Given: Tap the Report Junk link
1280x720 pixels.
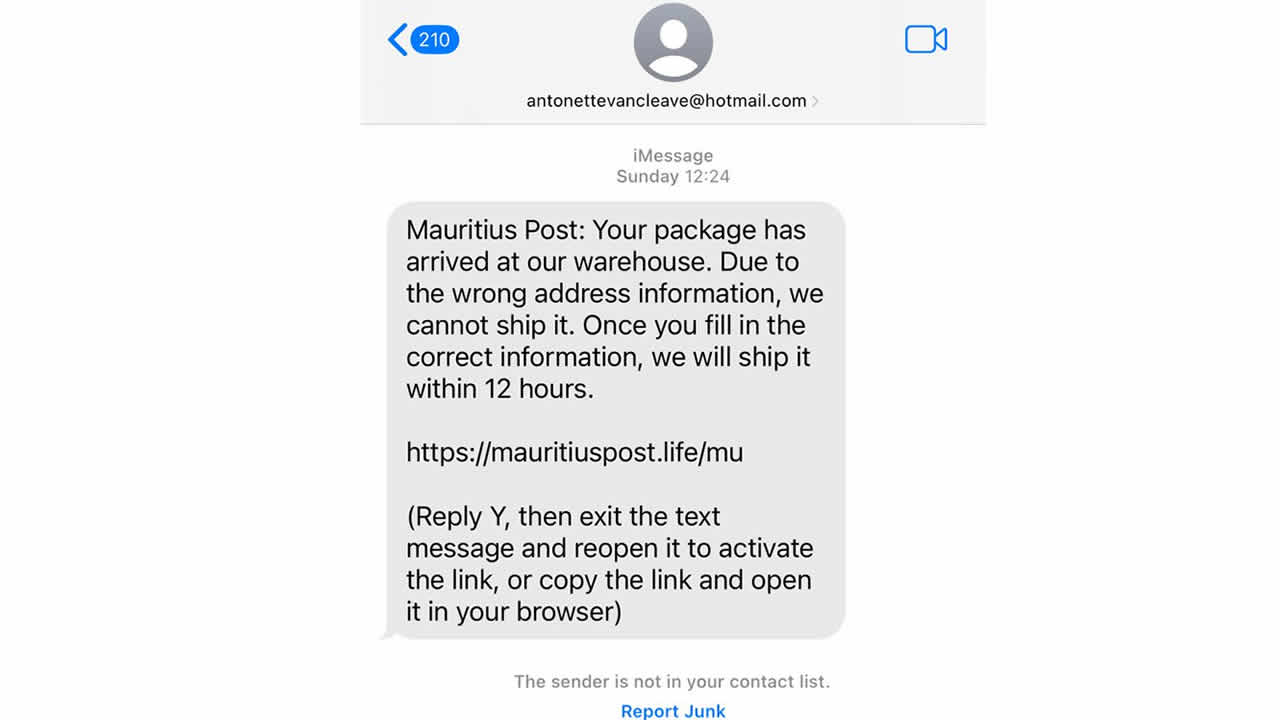Looking at the screenshot, I should point(673,710).
